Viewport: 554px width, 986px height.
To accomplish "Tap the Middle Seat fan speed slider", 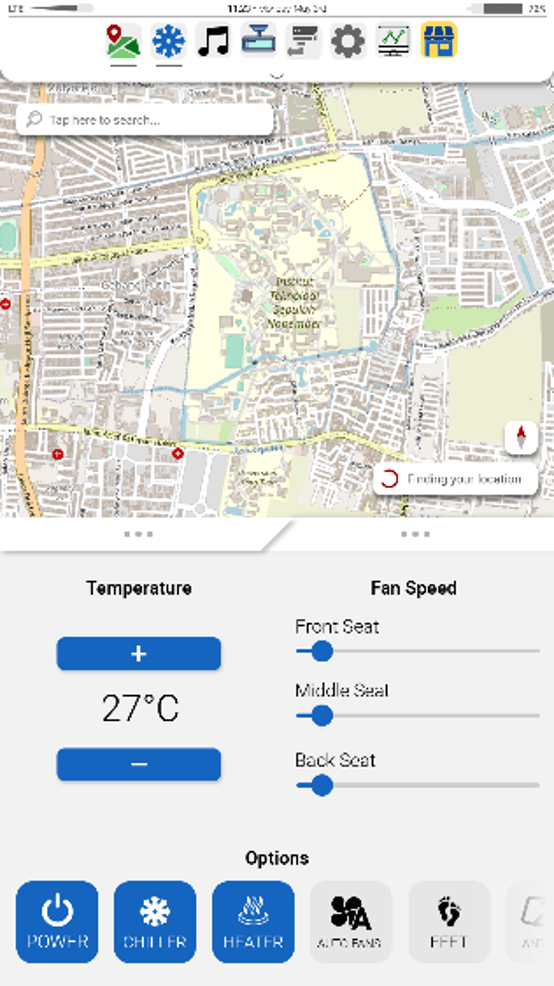I will (x=418, y=716).
